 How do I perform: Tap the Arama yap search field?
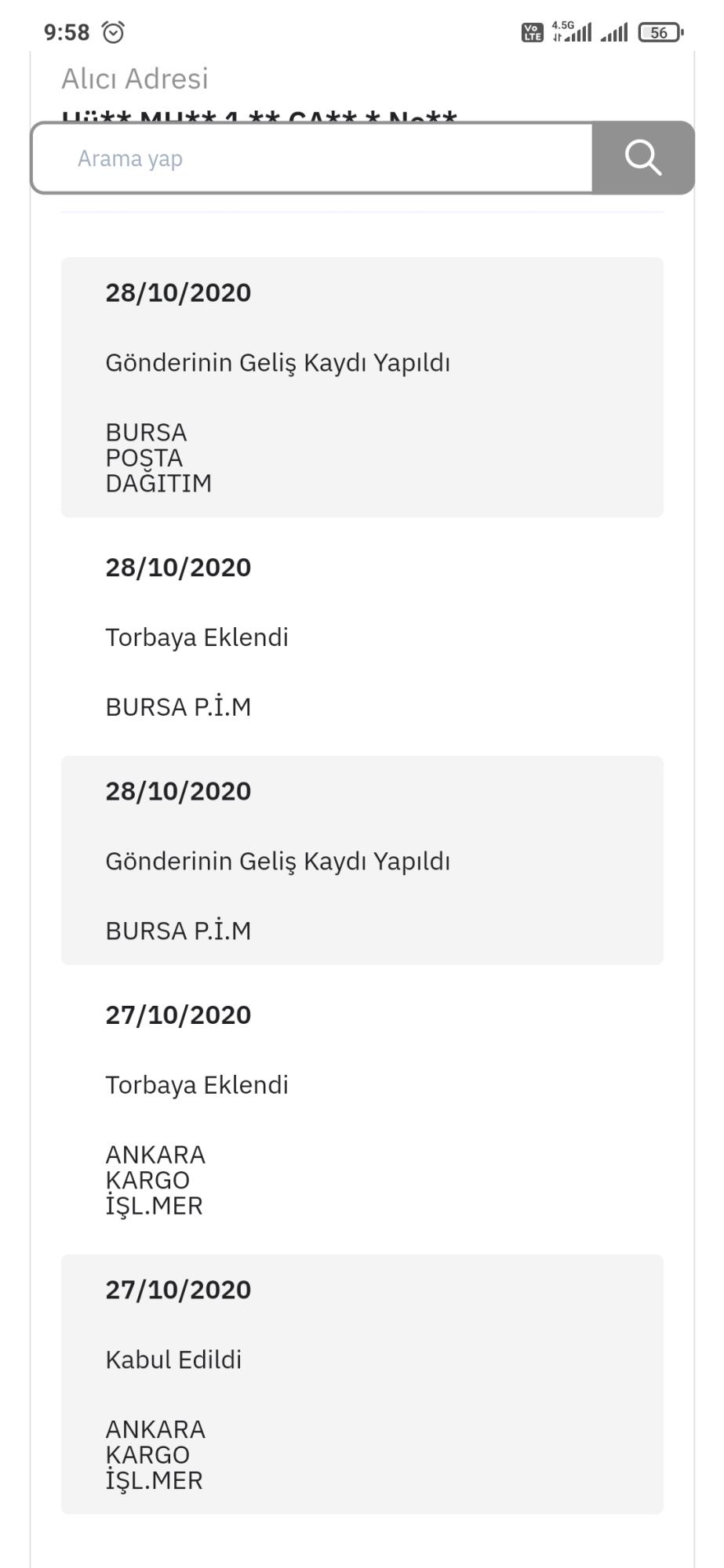tap(312, 158)
